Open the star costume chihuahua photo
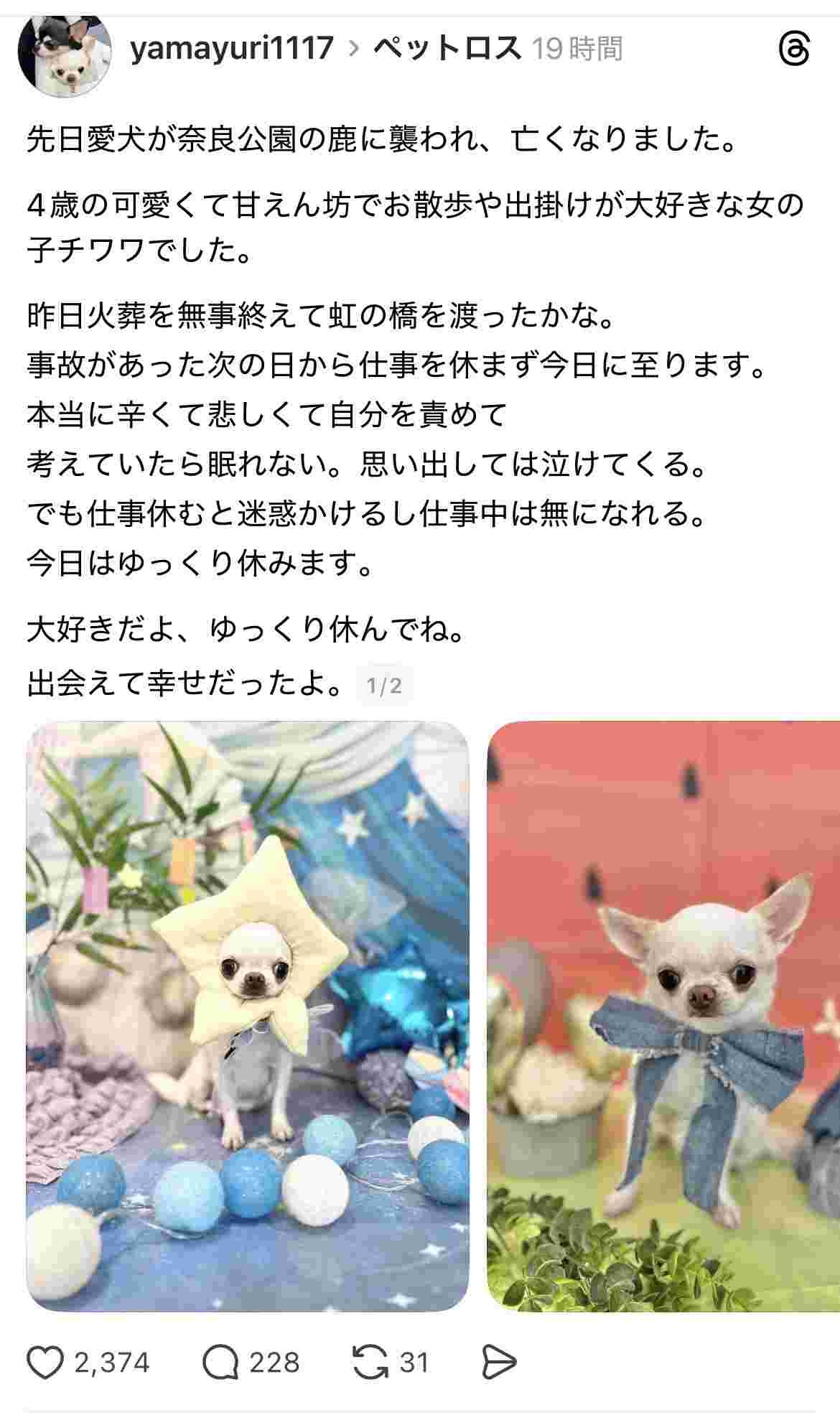 tap(248, 1016)
